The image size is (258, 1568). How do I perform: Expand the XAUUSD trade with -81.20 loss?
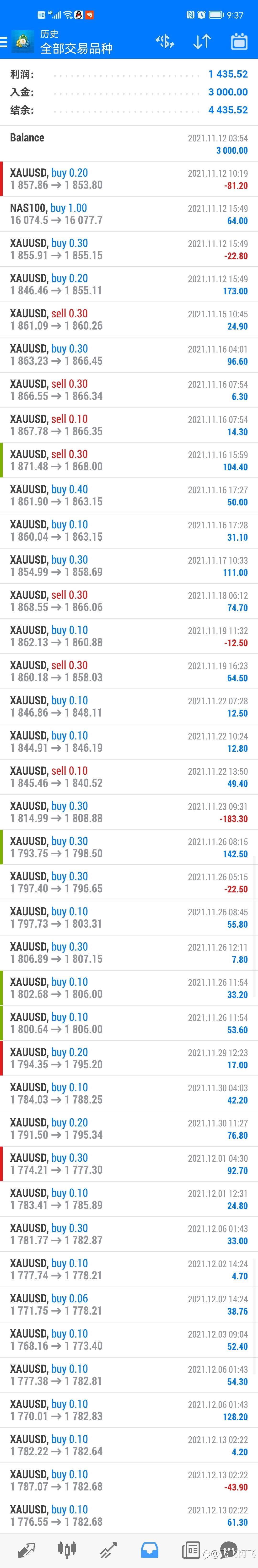(x=129, y=179)
